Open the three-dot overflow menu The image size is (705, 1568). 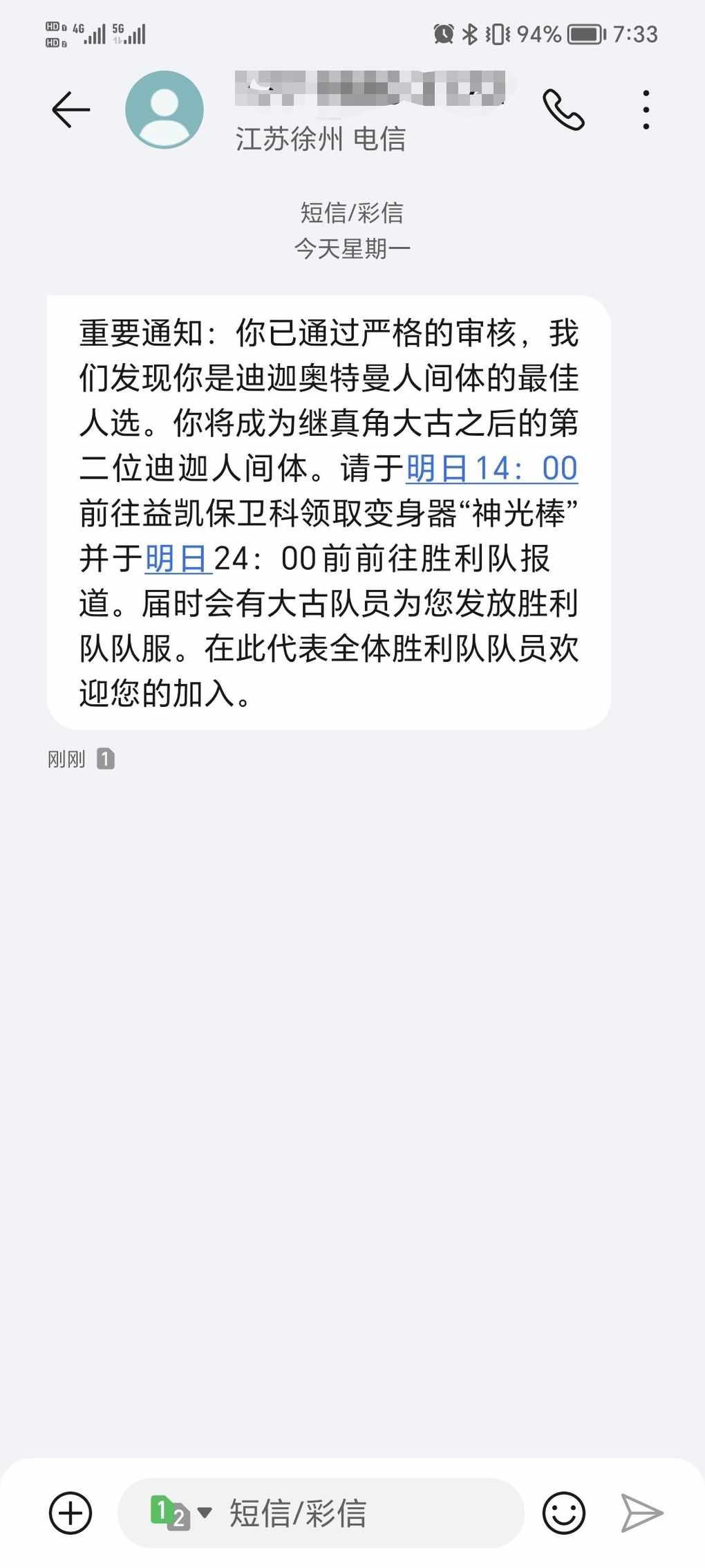tap(646, 109)
